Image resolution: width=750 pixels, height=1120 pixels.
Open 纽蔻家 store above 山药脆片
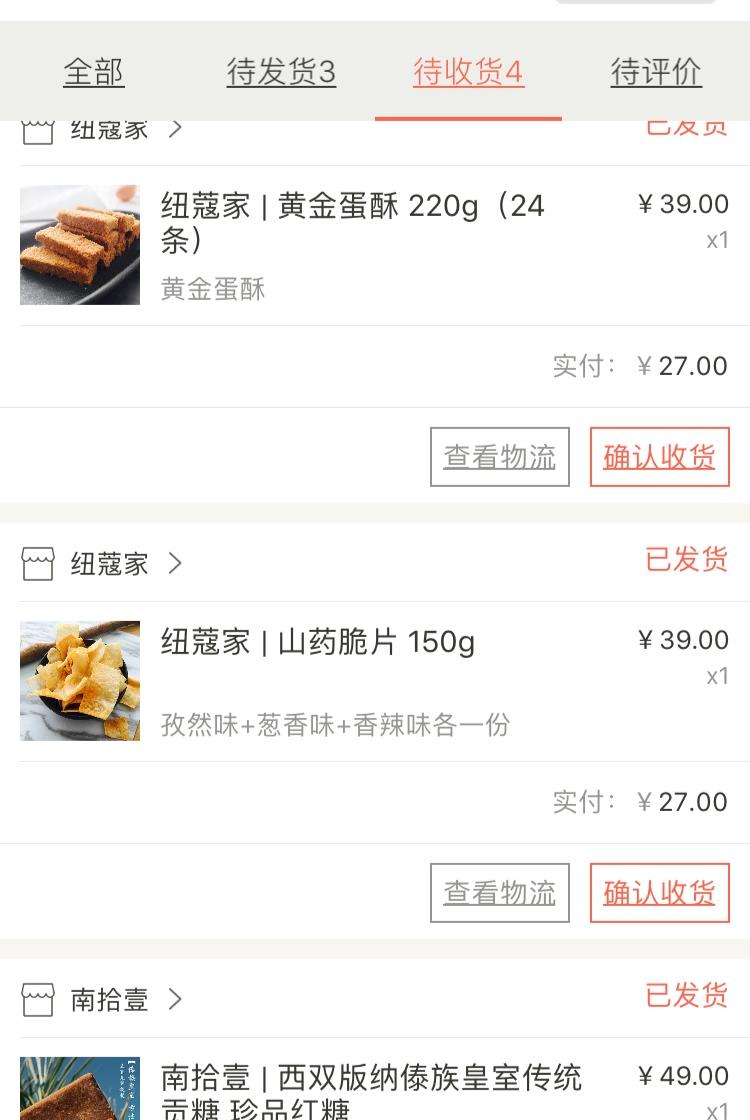tap(109, 564)
